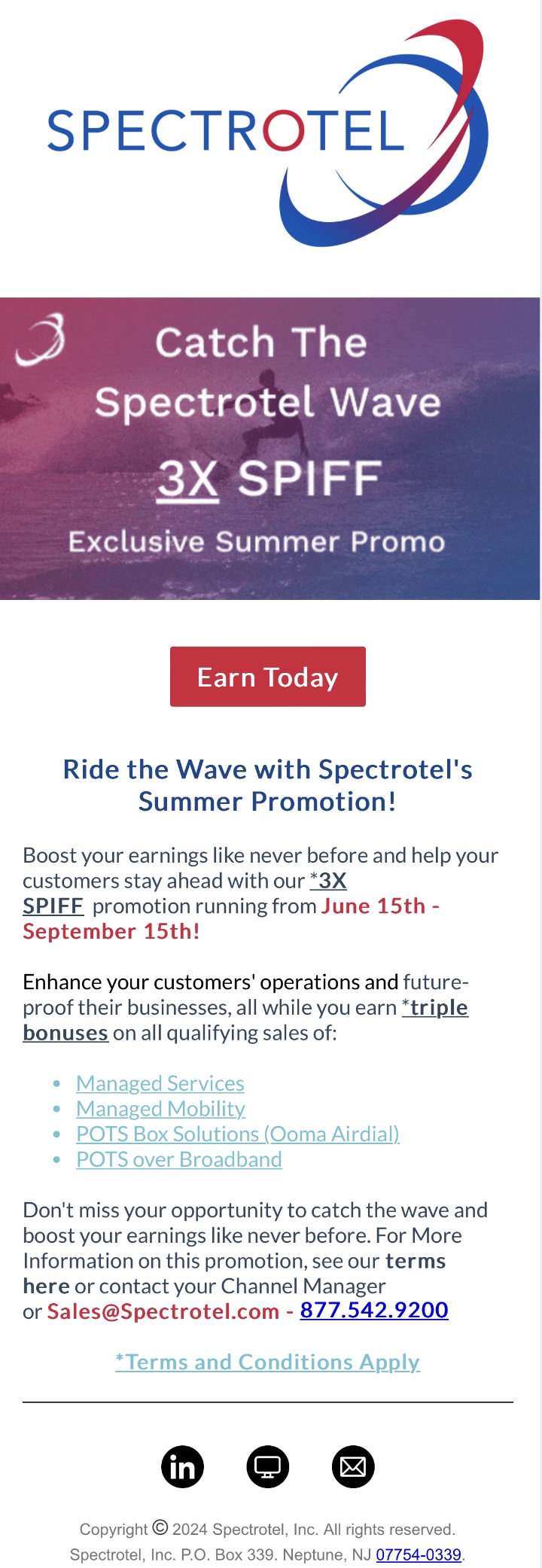Open the Managed Mobility link
Image resolution: width=542 pixels, height=1568 pixels.
tap(160, 1109)
